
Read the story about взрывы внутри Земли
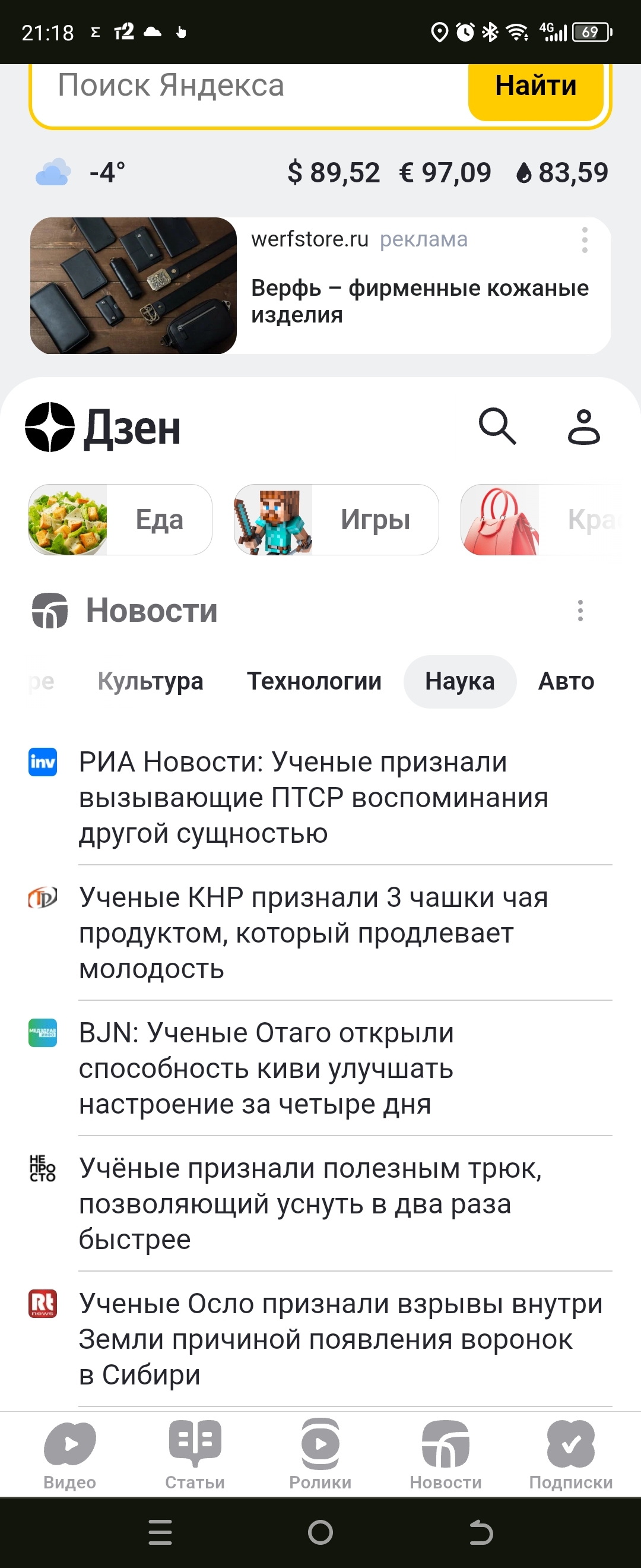(341, 1339)
